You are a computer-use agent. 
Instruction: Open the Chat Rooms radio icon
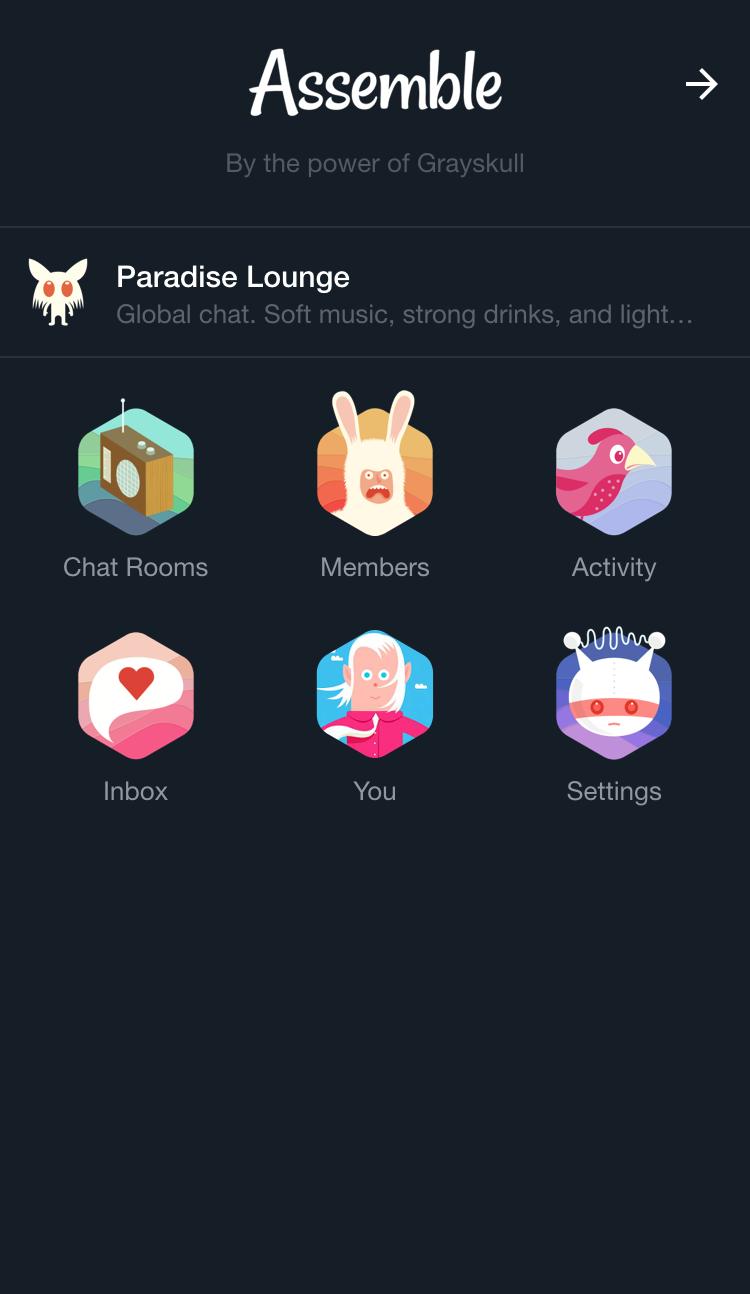pos(135,470)
